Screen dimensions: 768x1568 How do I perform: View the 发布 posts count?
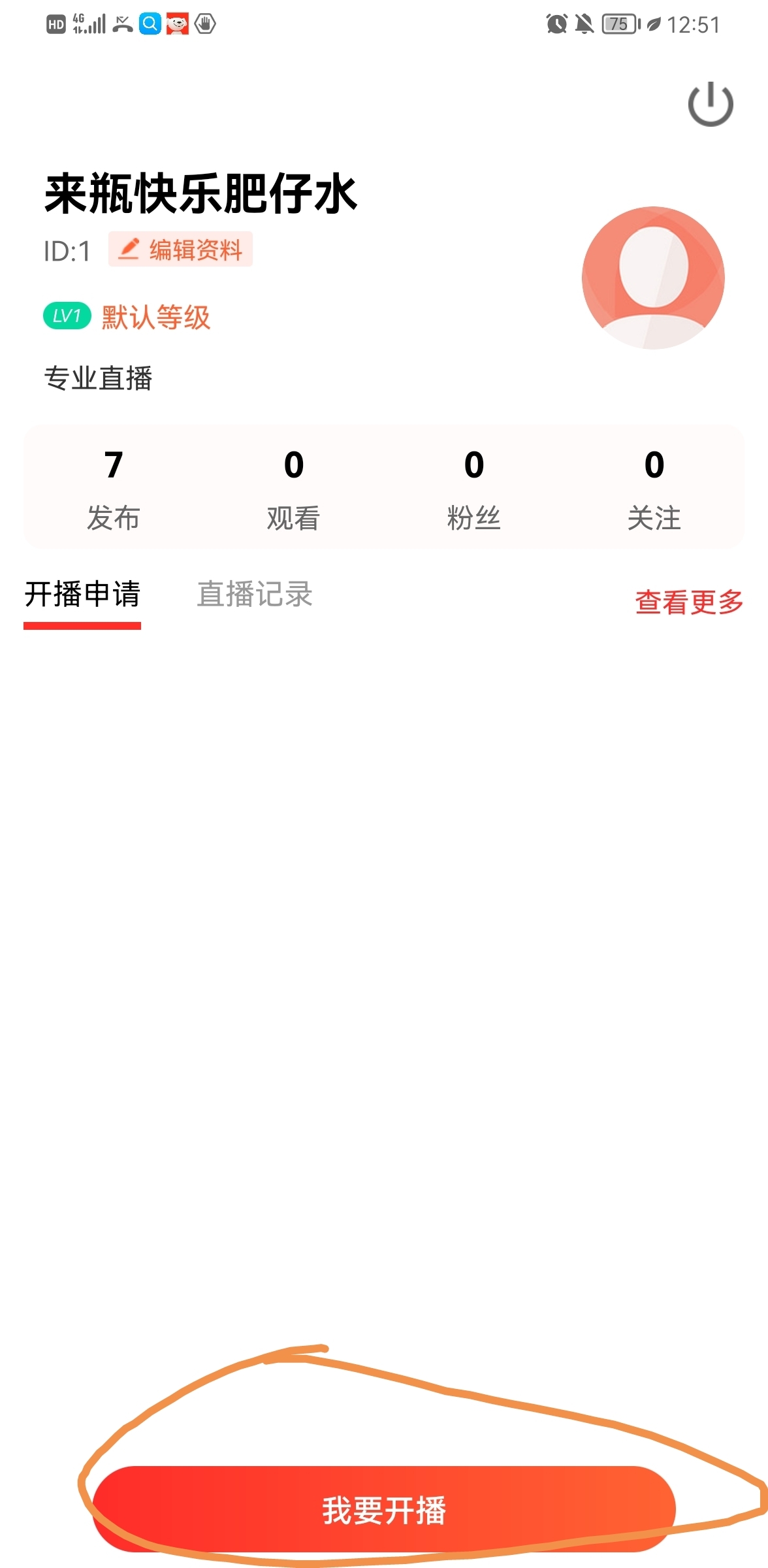click(x=114, y=488)
